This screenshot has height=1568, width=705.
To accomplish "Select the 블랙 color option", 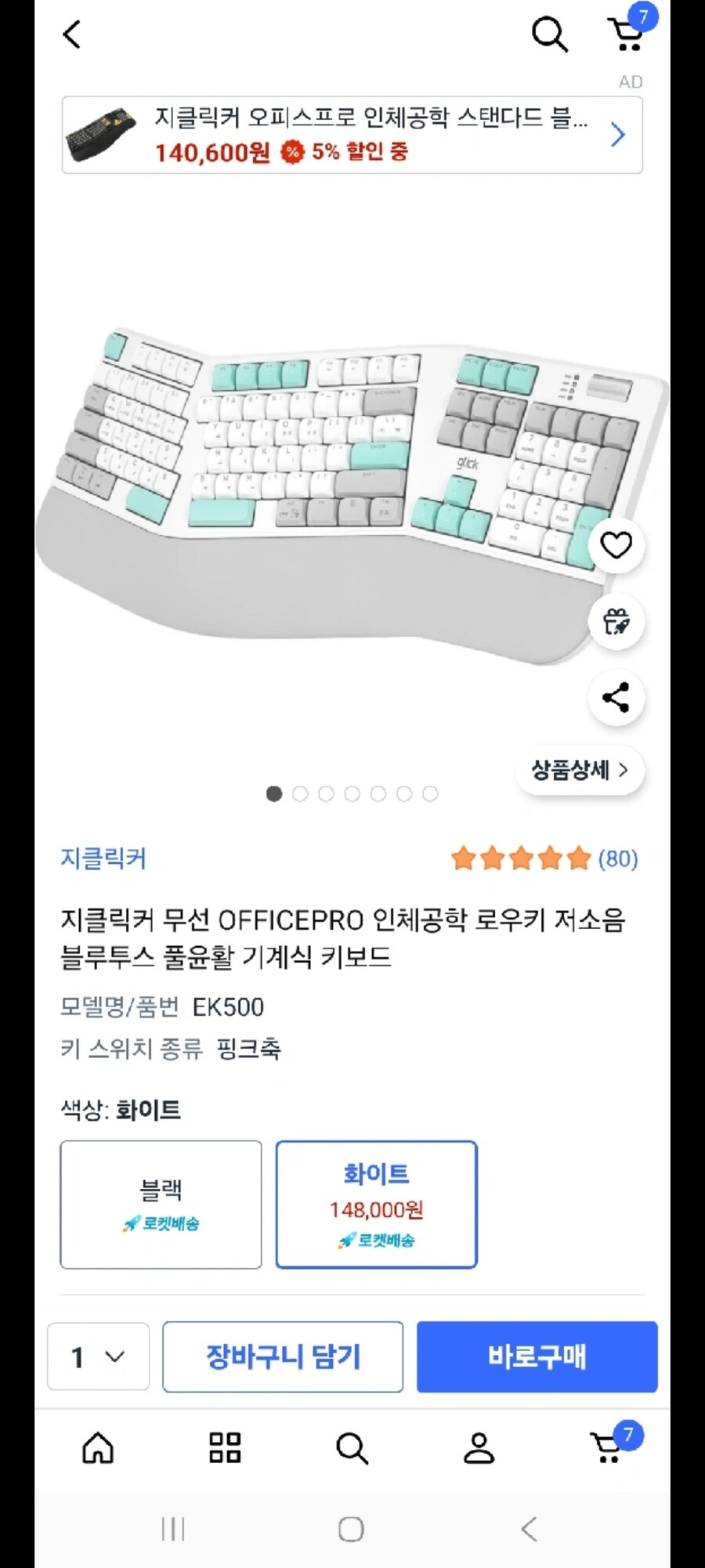I will pyautogui.click(x=161, y=1205).
